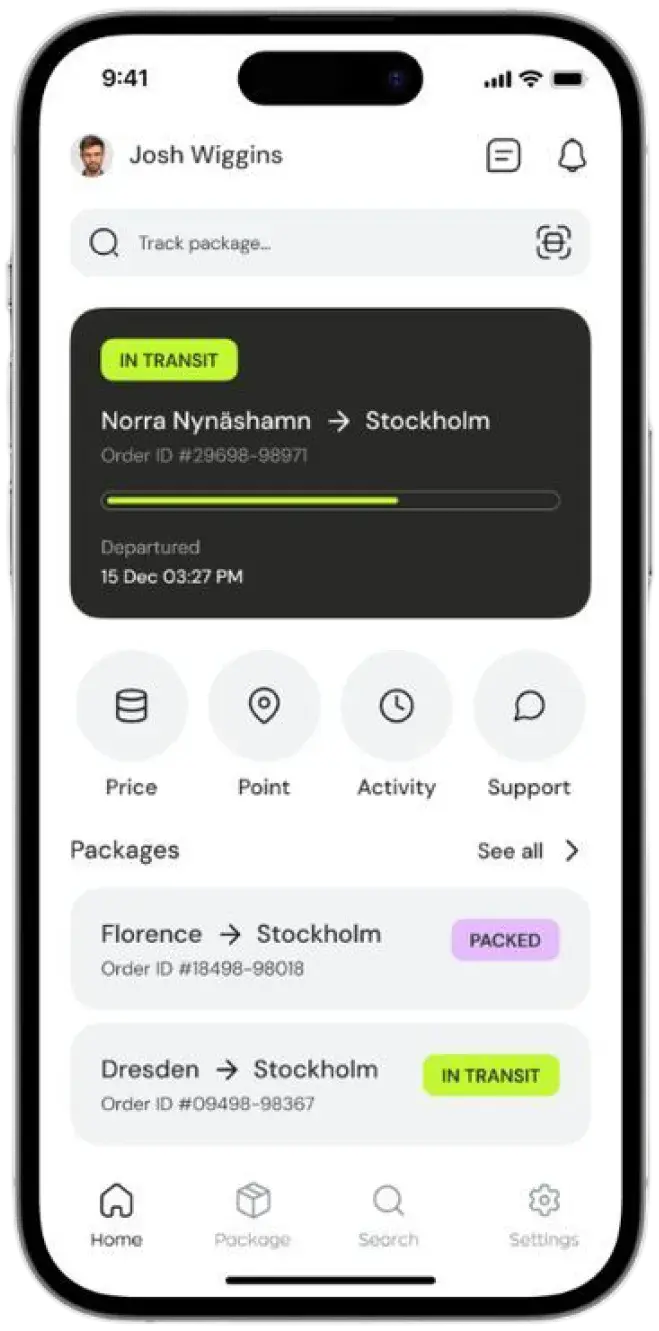Switch to the Search tab
The width and height of the screenshot is (659, 1331).
[x=388, y=1214]
